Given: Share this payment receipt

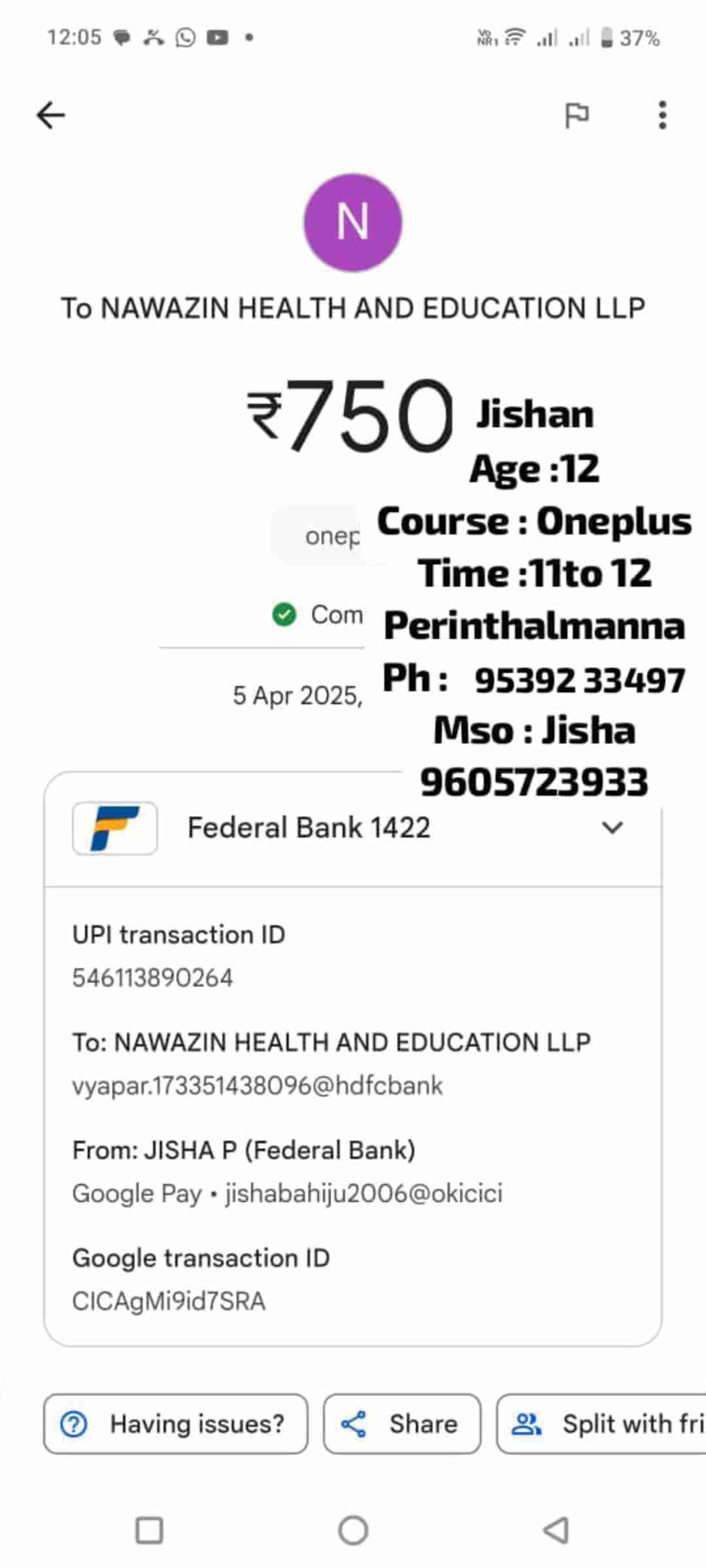Looking at the screenshot, I should 401,1424.
